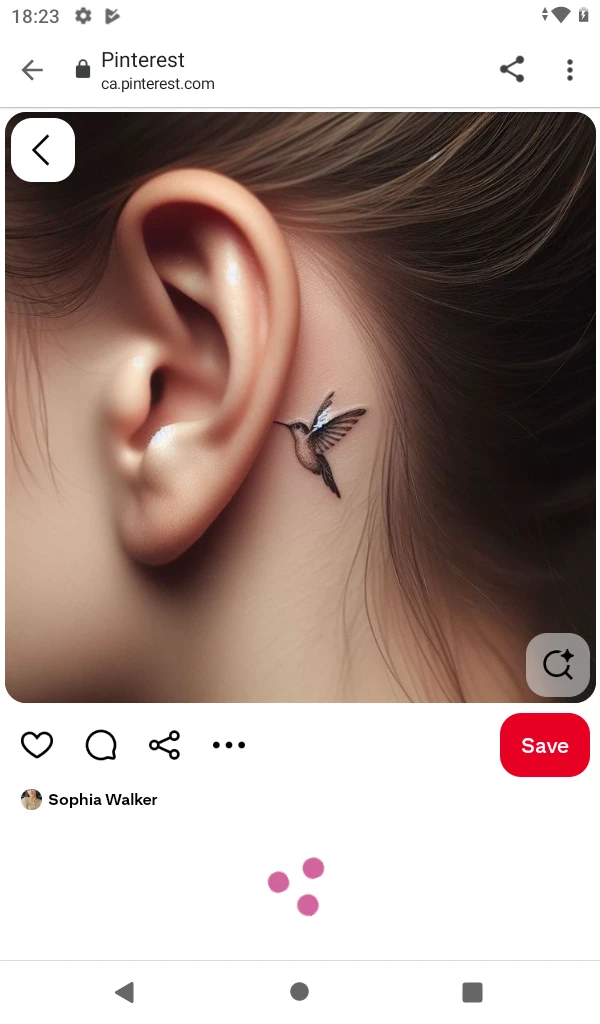The image size is (600, 1024).
Task: Open more options with the three dots
Action: click(x=229, y=744)
